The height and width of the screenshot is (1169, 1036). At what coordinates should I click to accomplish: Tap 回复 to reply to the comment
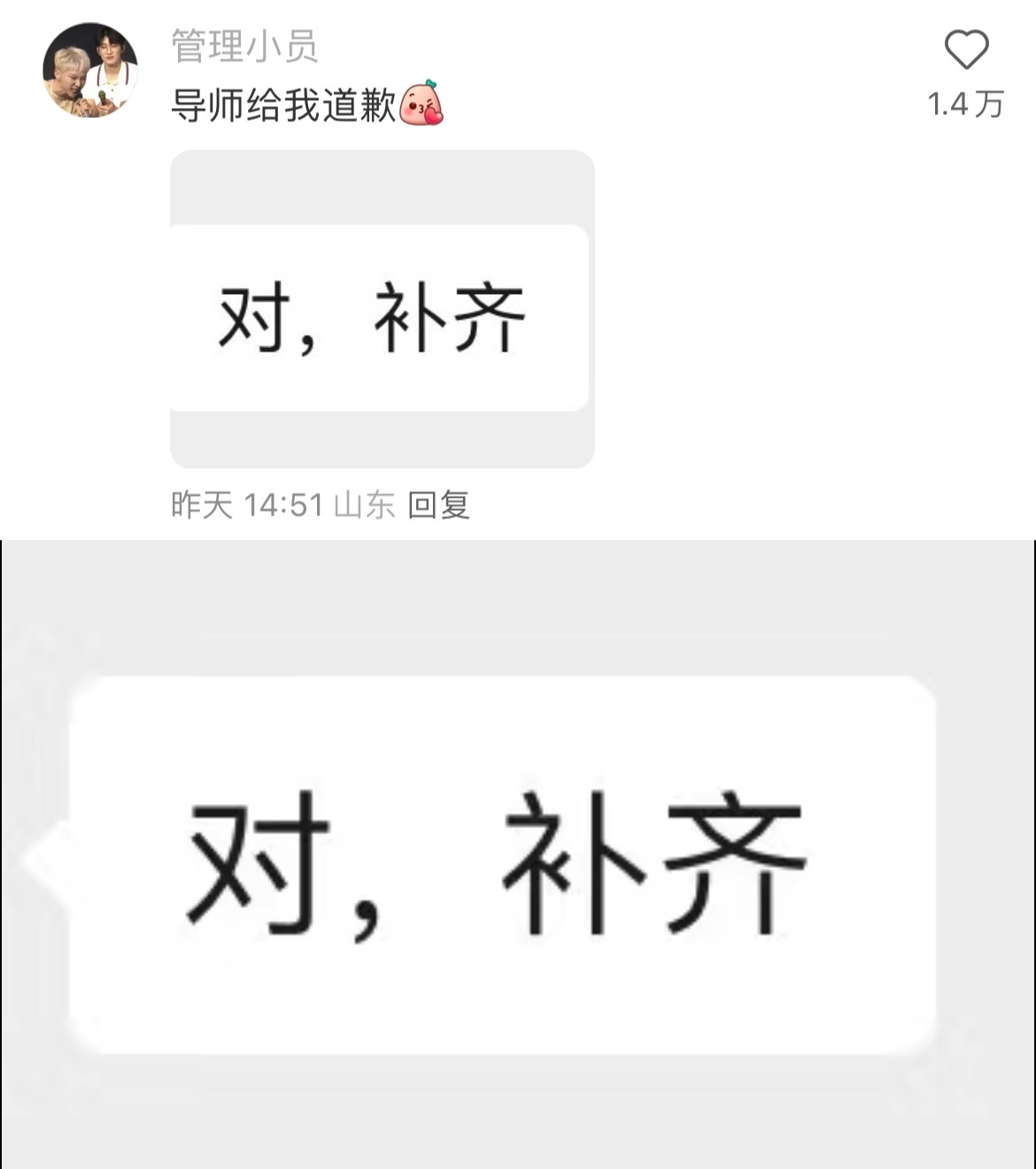[x=438, y=506]
